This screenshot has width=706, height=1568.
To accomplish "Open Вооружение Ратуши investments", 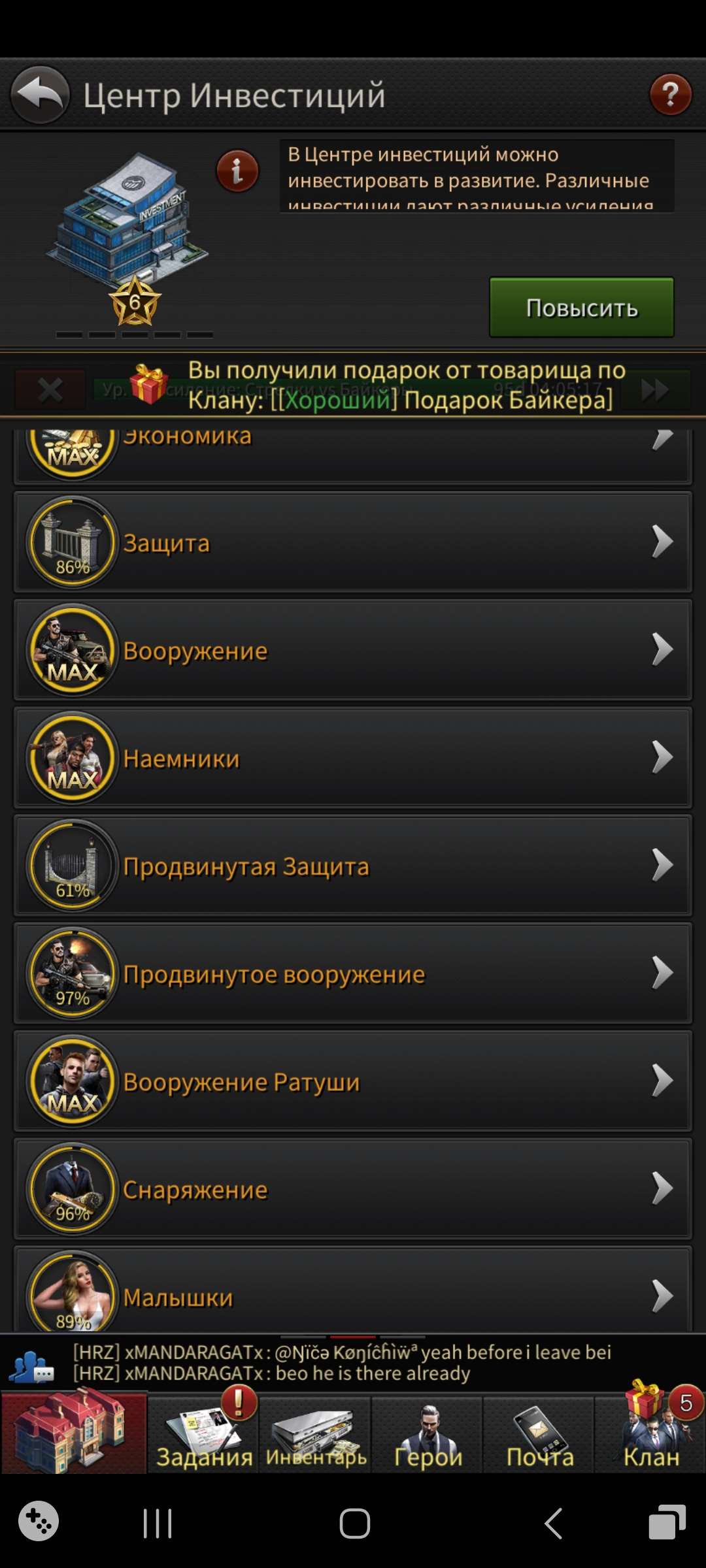I will coord(353,1081).
